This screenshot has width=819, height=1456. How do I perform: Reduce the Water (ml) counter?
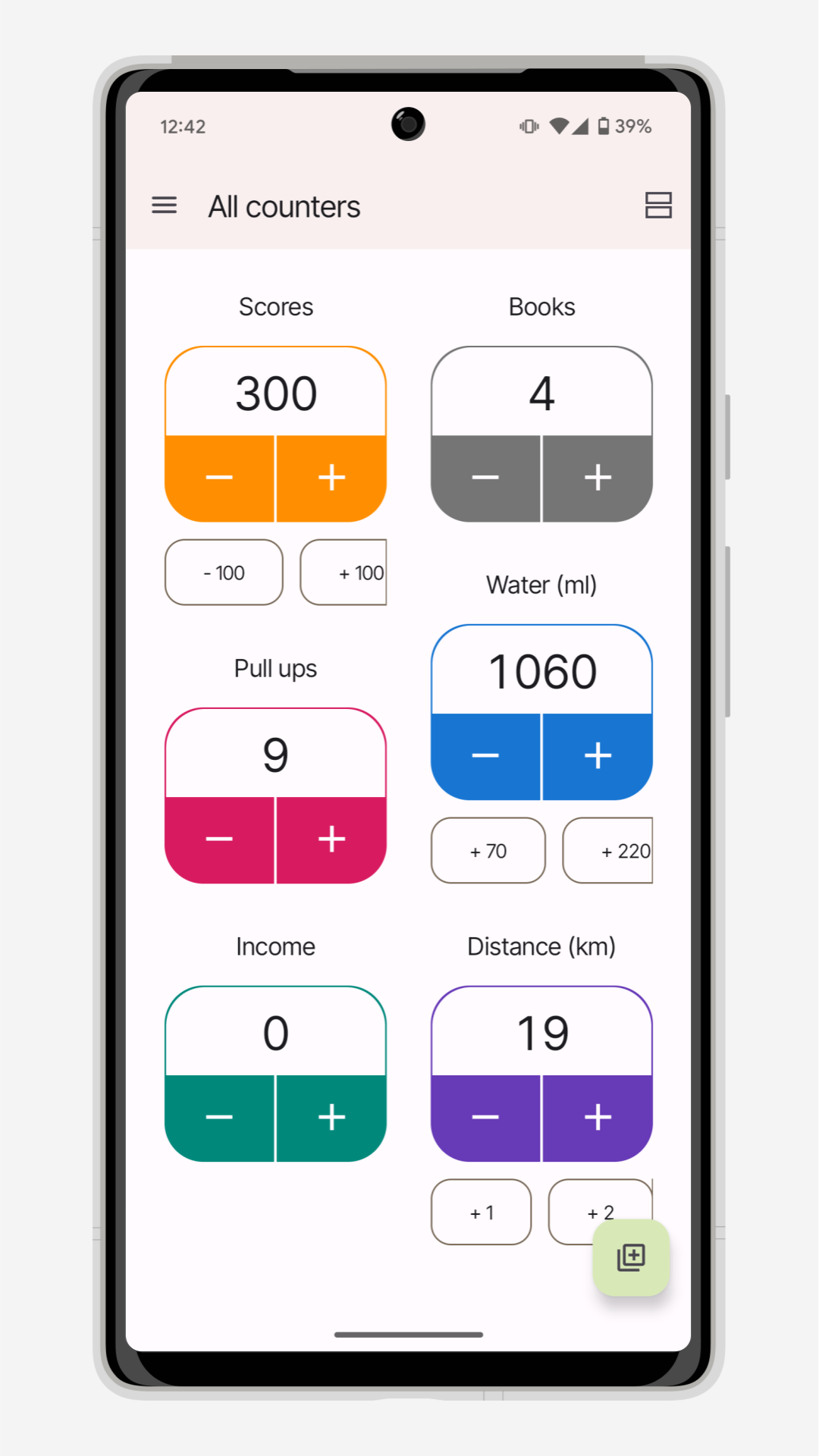(485, 756)
